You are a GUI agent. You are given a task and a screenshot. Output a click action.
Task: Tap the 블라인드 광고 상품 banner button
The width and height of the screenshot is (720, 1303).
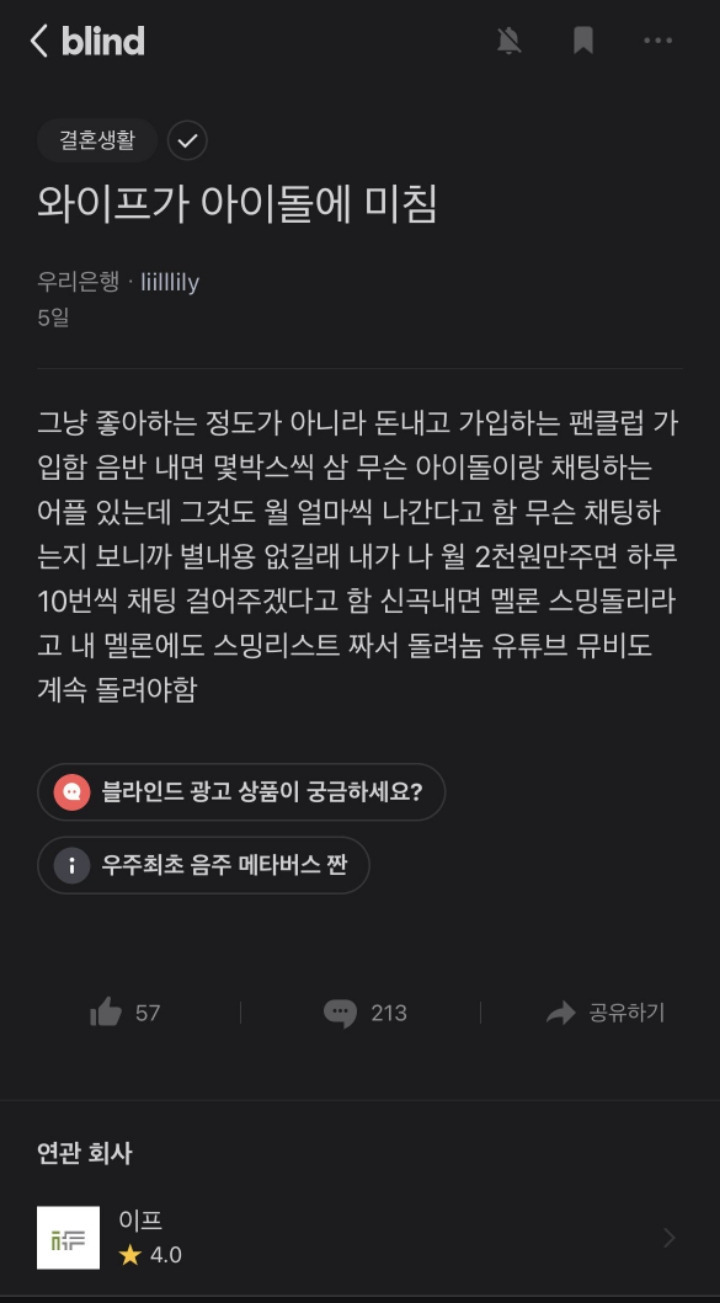point(243,791)
